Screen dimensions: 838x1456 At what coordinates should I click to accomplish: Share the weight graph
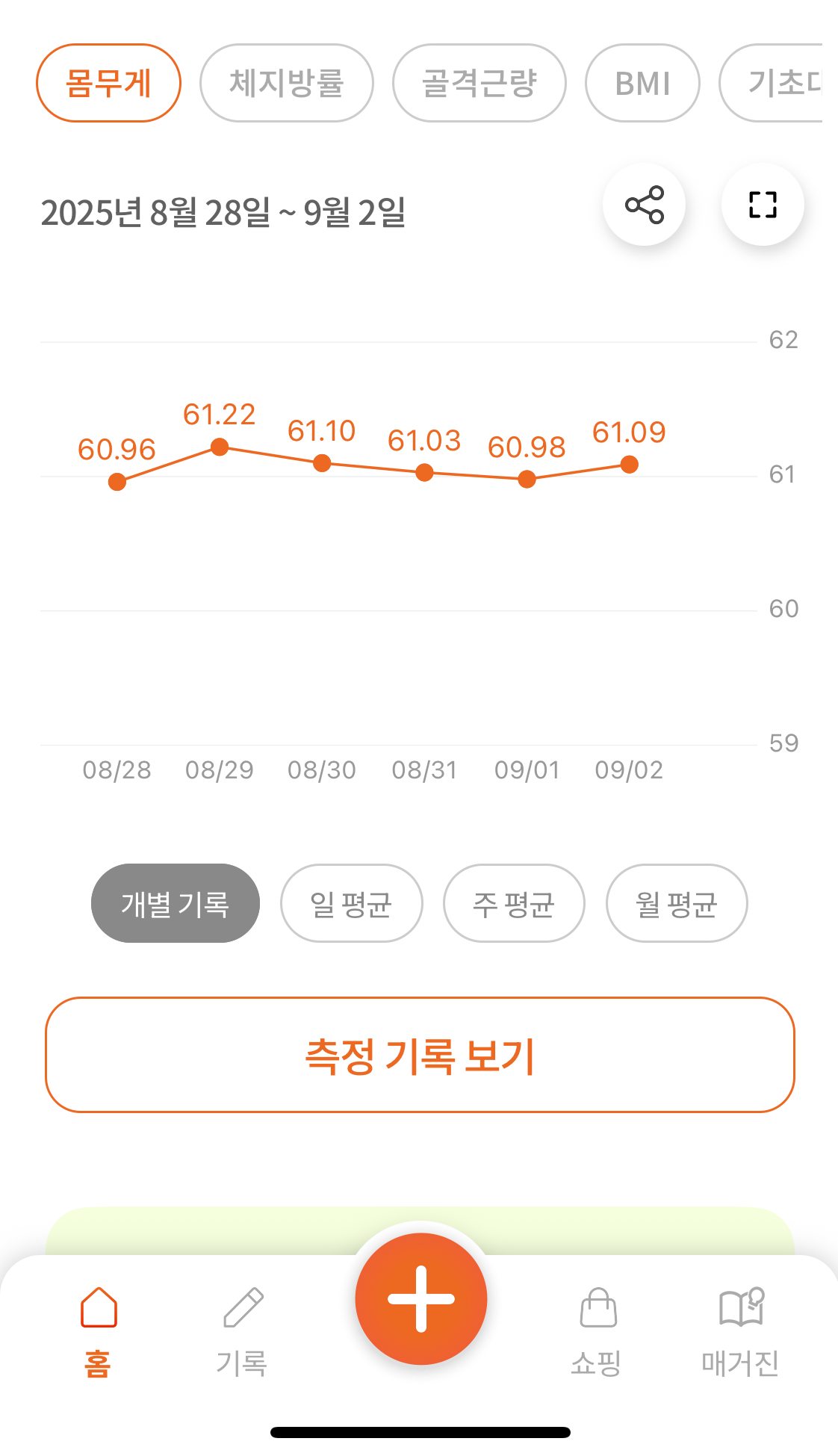(x=644, y=205)
